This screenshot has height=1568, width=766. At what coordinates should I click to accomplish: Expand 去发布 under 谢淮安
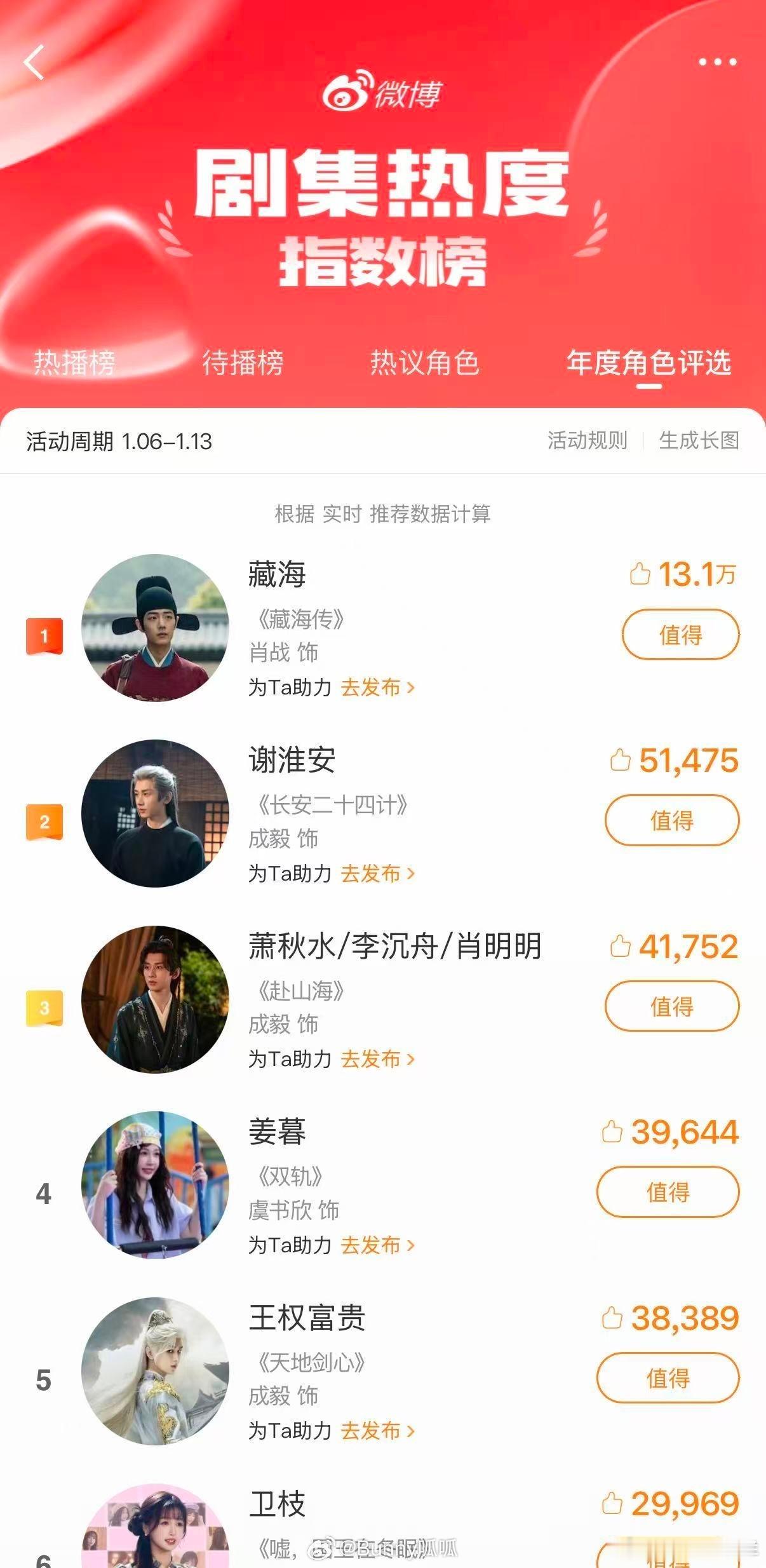(373, 874)
